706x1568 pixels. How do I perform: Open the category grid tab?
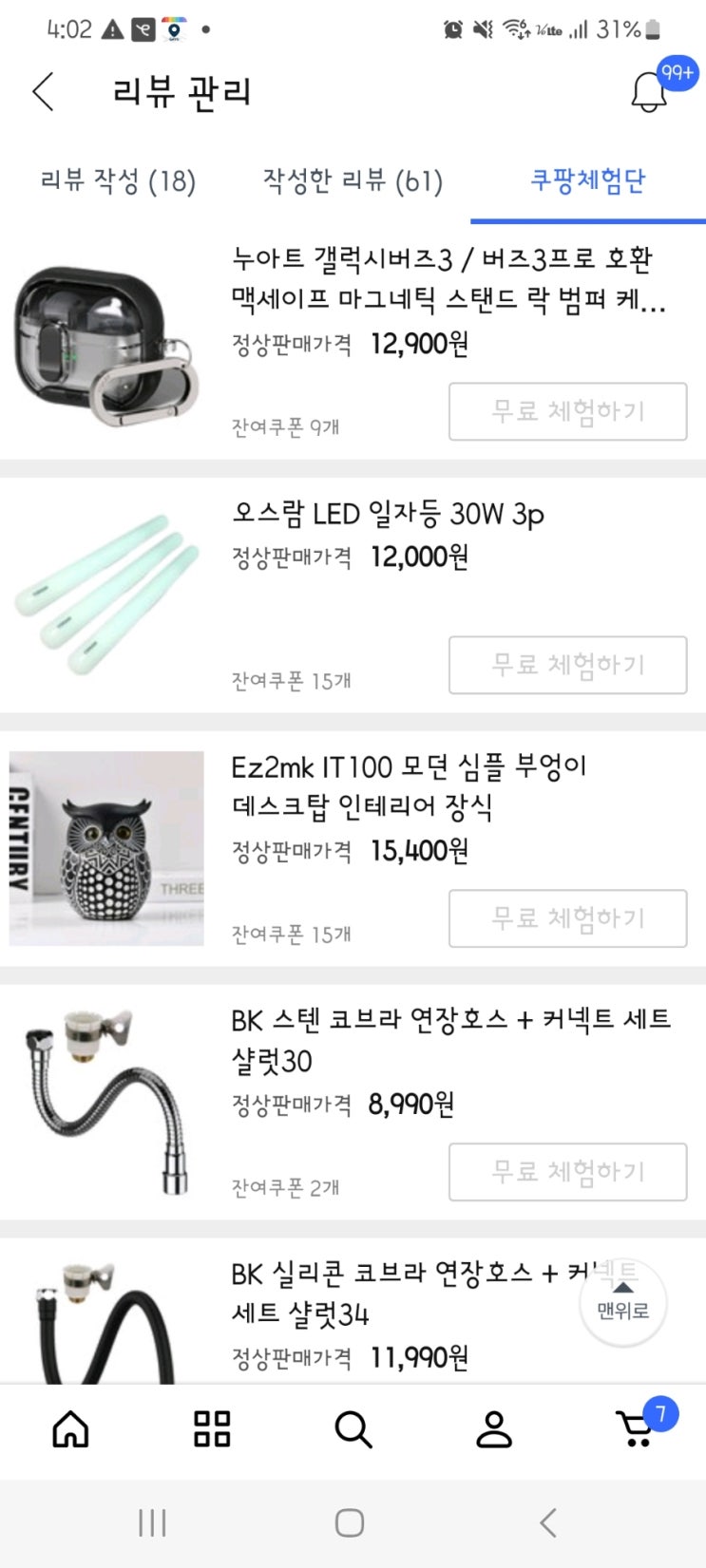click(x=212, y=1428)
